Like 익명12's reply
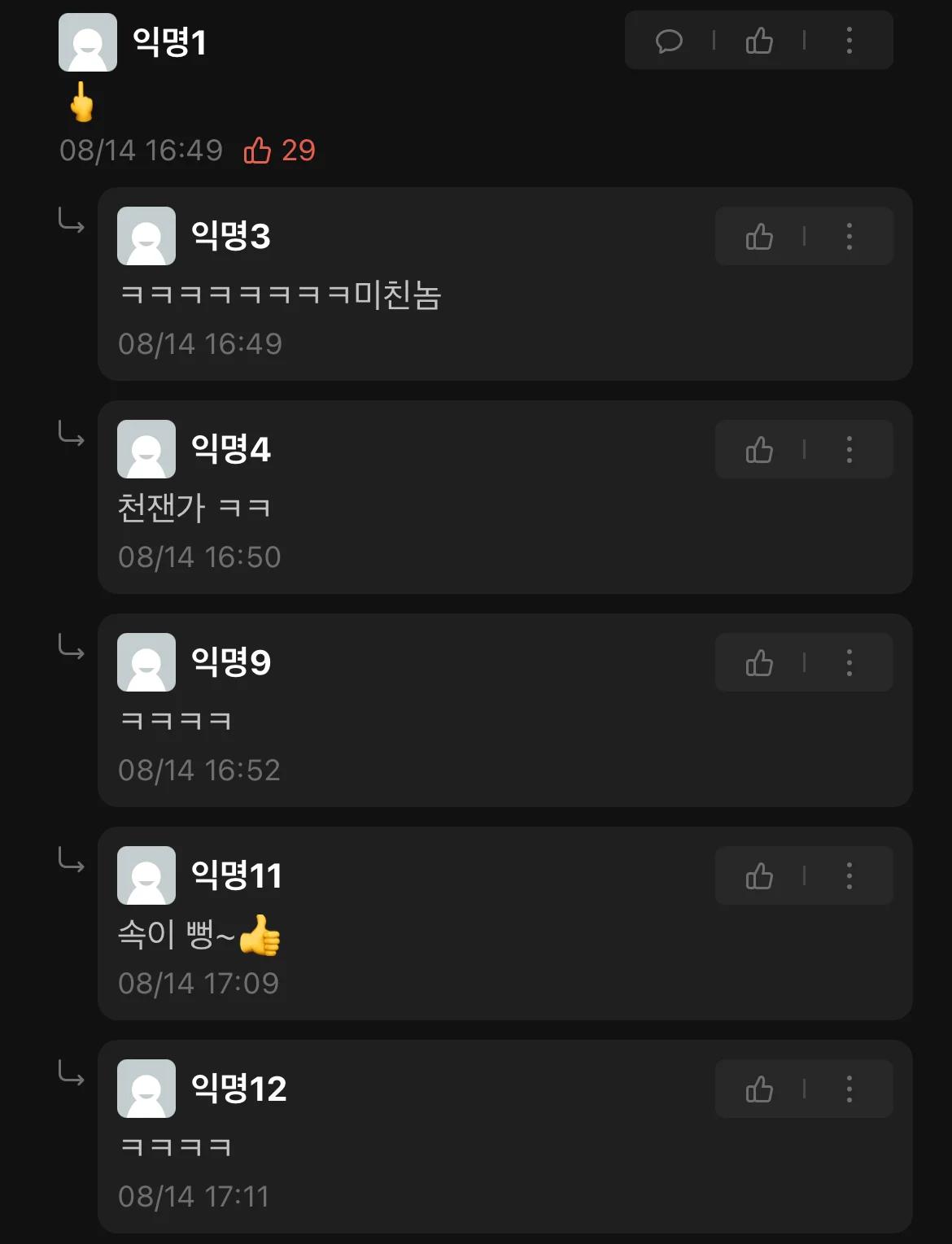 (758, 1089)
